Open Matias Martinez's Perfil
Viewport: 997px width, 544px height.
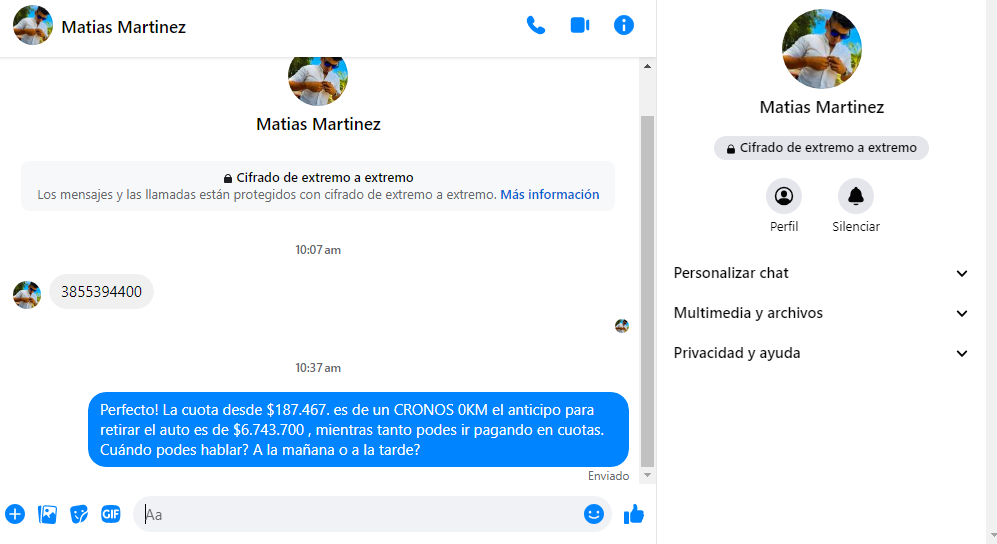784,196
